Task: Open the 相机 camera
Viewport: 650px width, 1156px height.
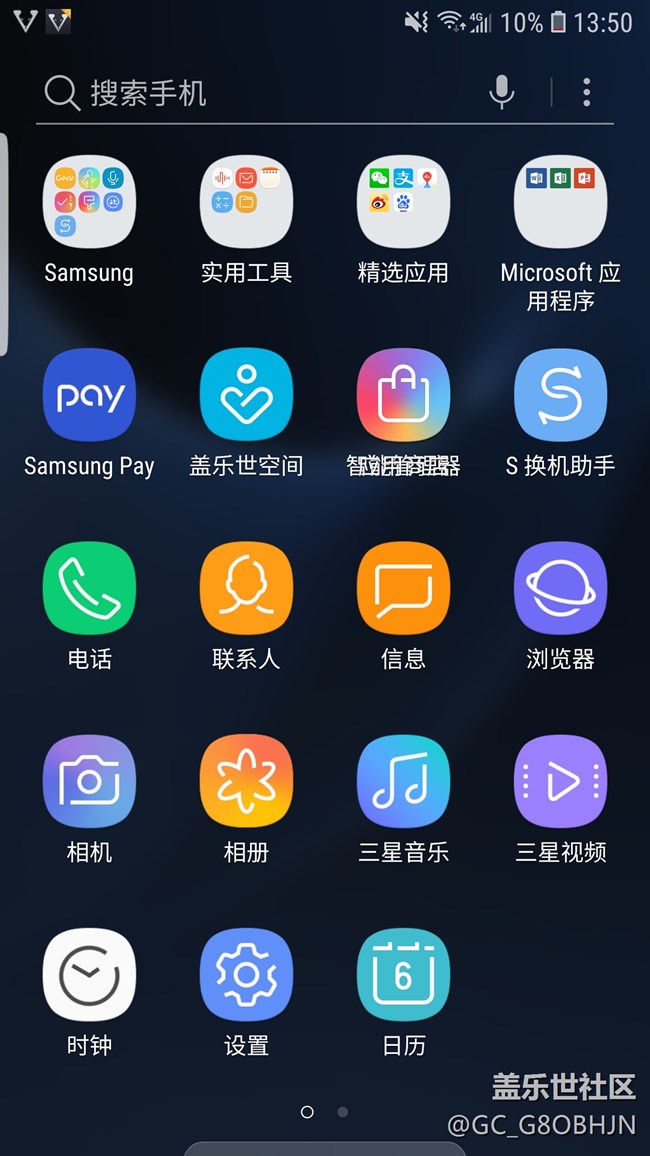Action: tap(89, 781)
